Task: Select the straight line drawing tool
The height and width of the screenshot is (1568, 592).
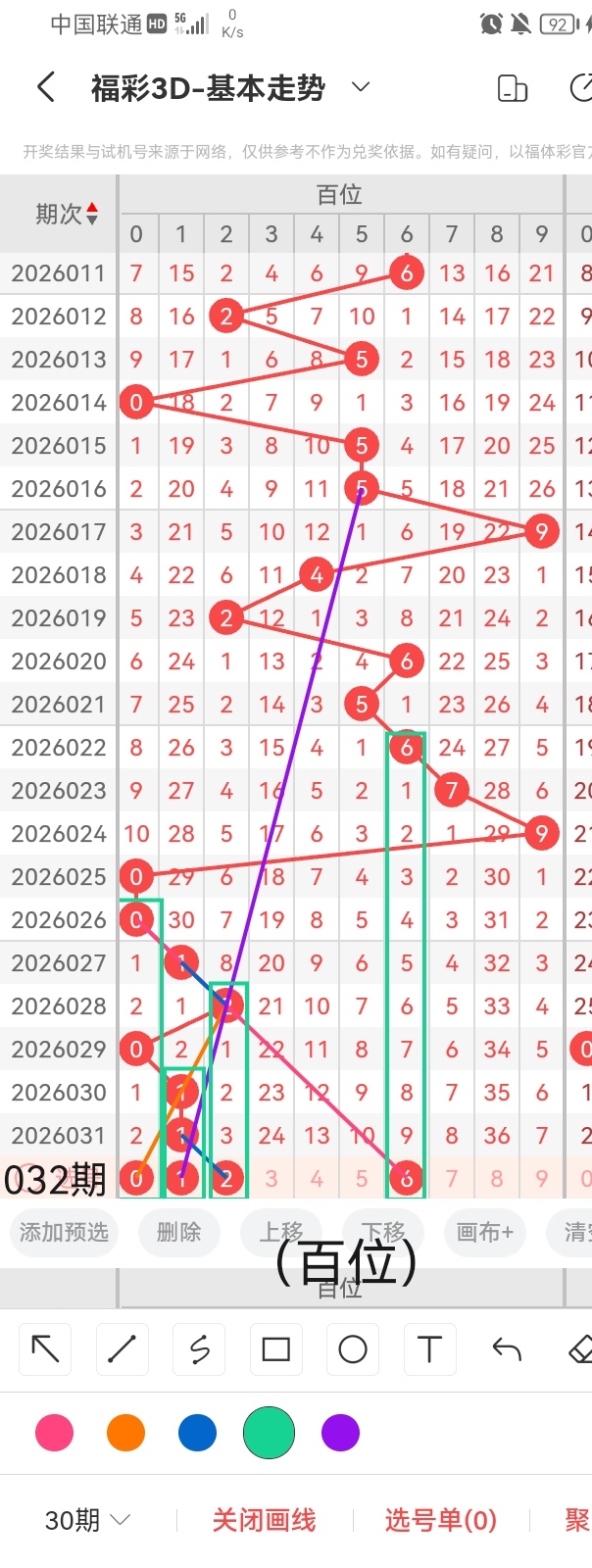Action: 122,1349
